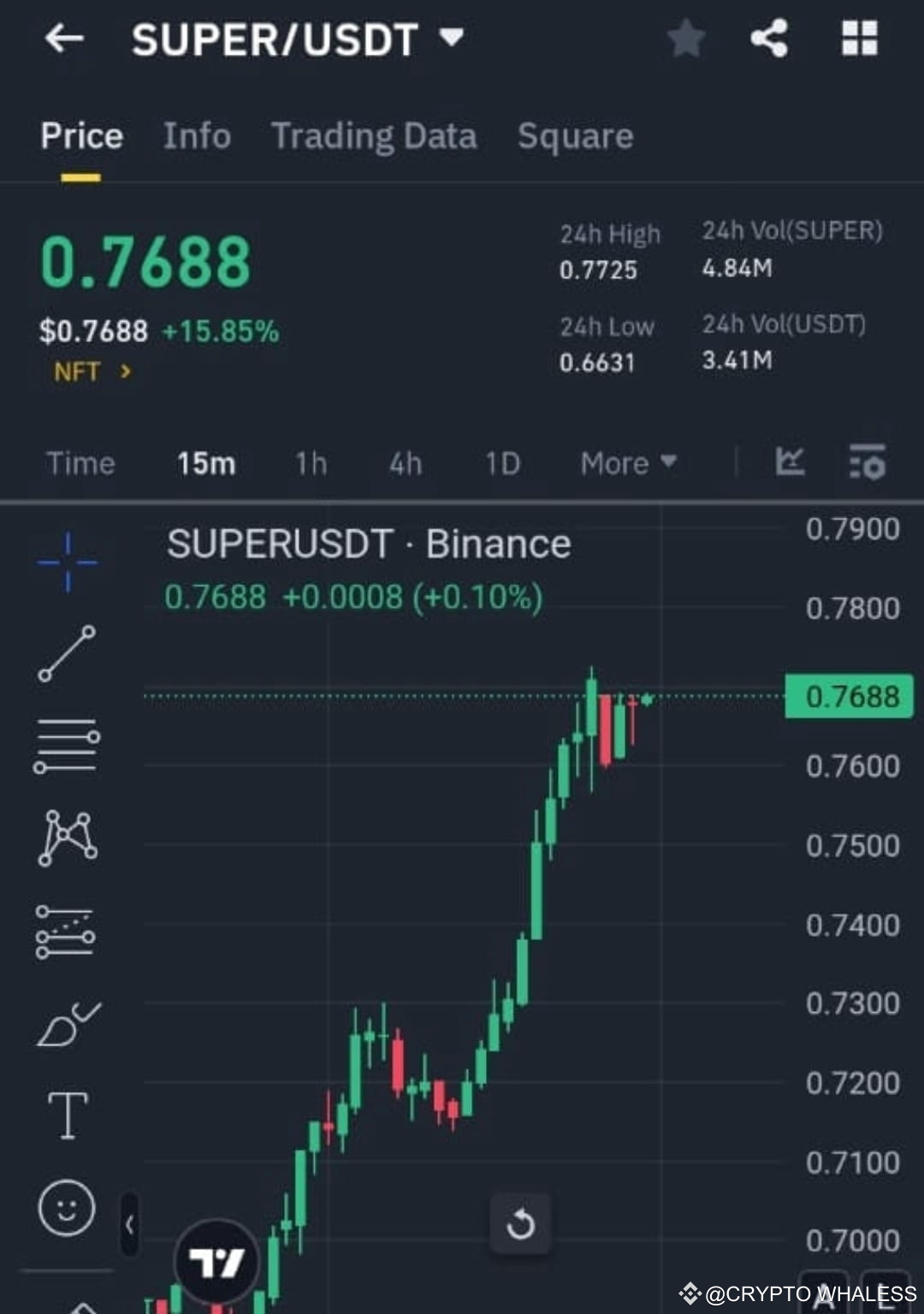Image resolution: width=924 pixels, height=1314 pixels.
Task: Open the emoji sticker tool
Action: pyautogui.click(x=67, y=1208)
